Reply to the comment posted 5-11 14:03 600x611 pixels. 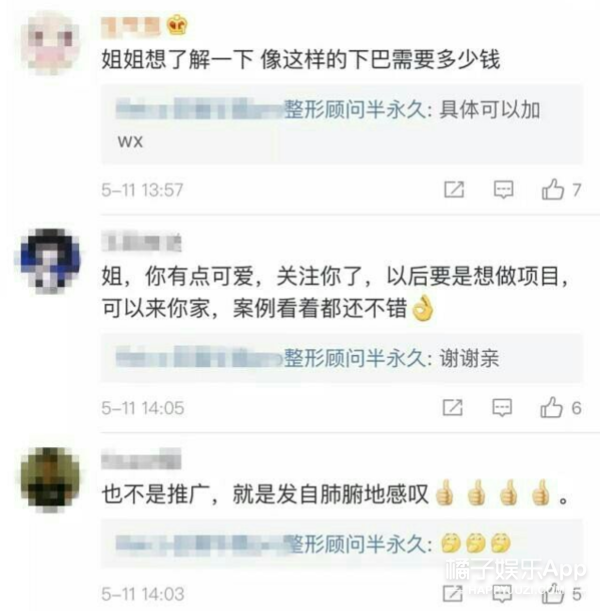click(x=504, y=593)
